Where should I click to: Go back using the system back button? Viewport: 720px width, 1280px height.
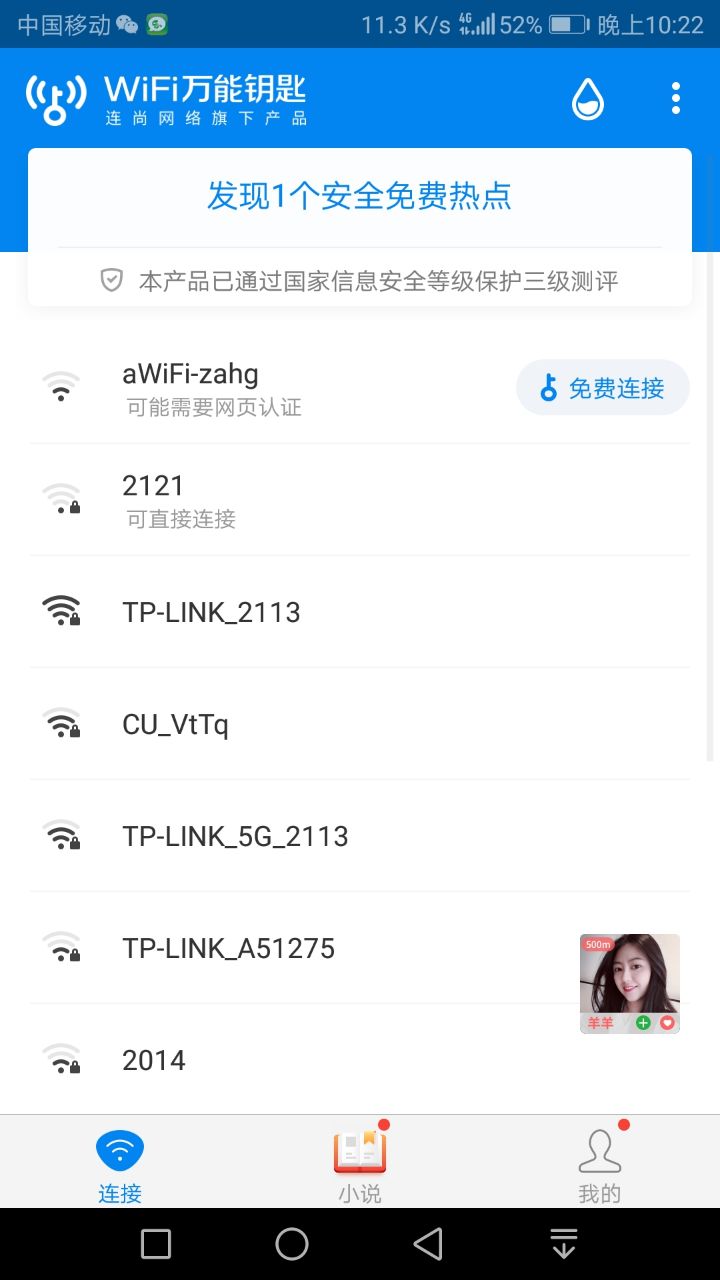click(428, 1244)
